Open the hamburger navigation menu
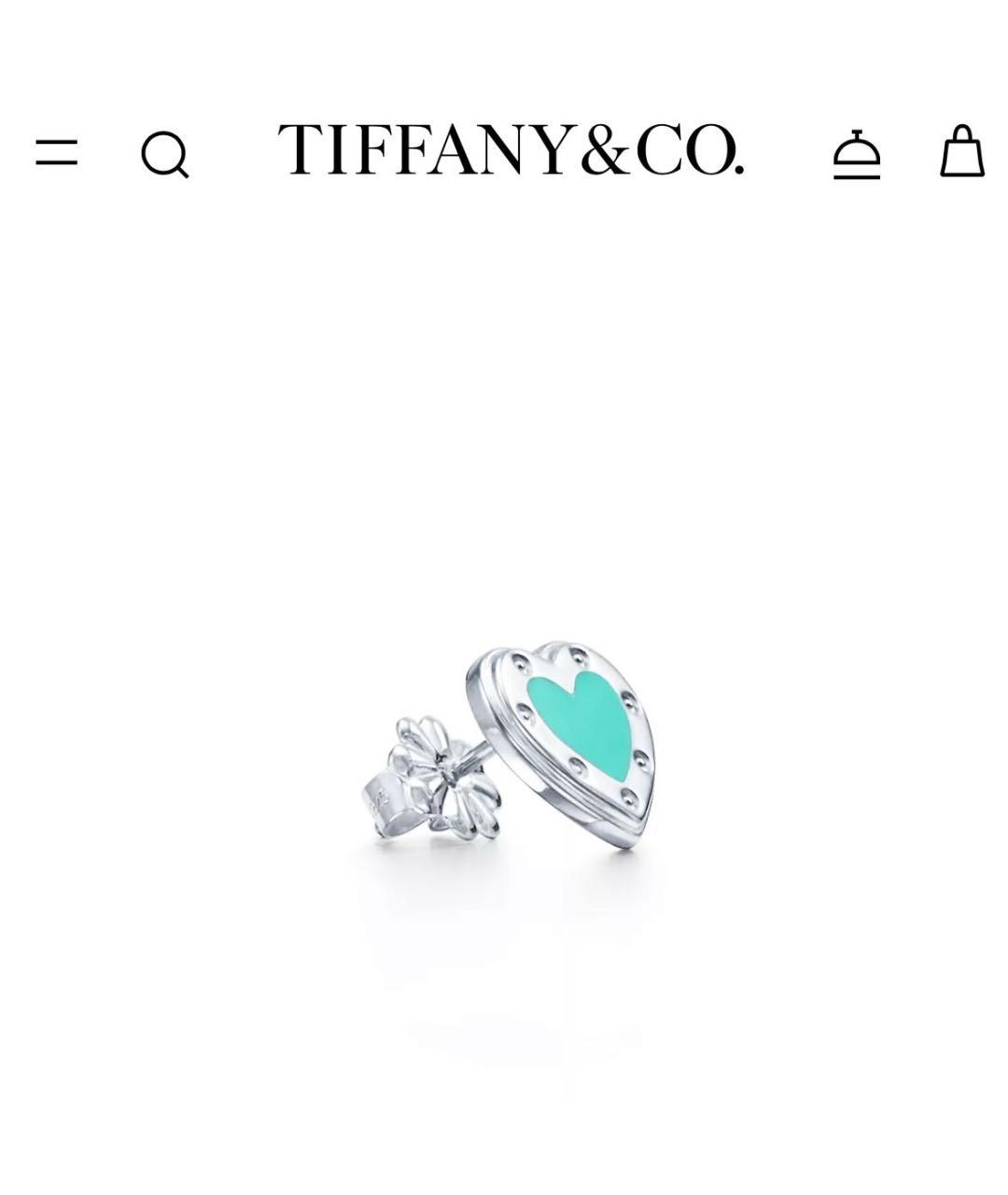Image resolution: width=1008 pixels, height=1195 pixels. pos(57,152)
